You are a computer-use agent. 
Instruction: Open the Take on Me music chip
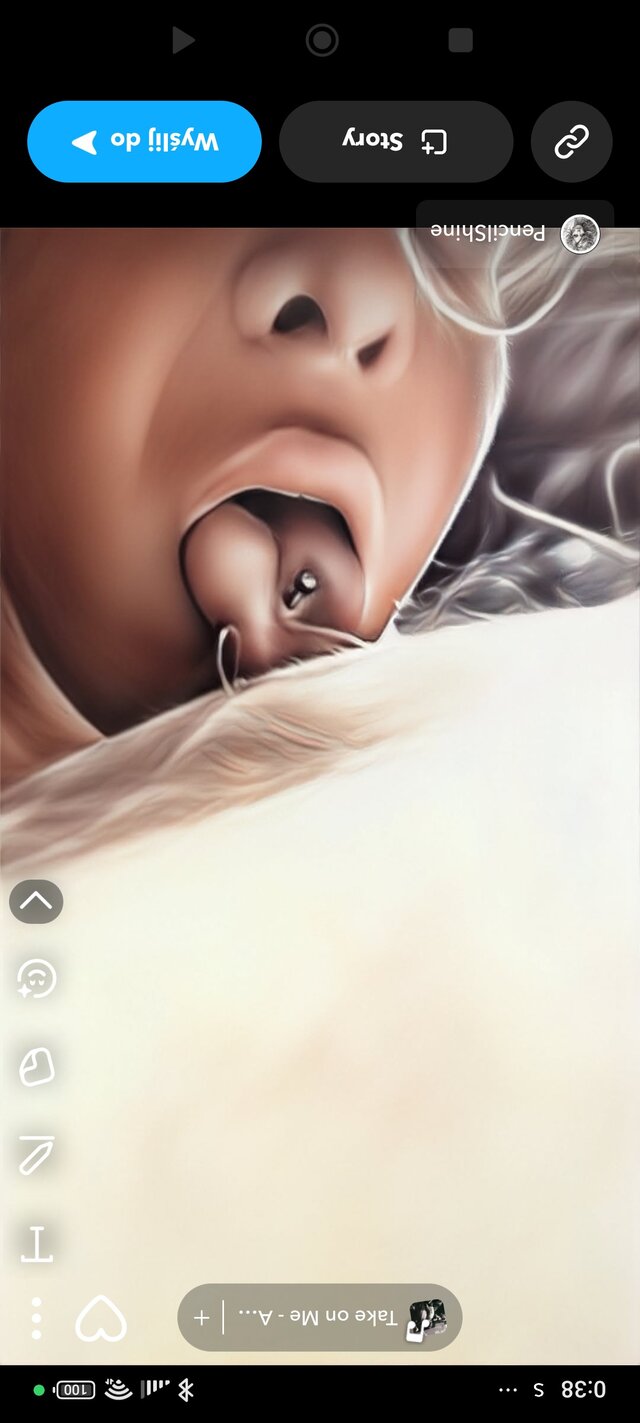pyautogui.click(x=330, y=1318)
